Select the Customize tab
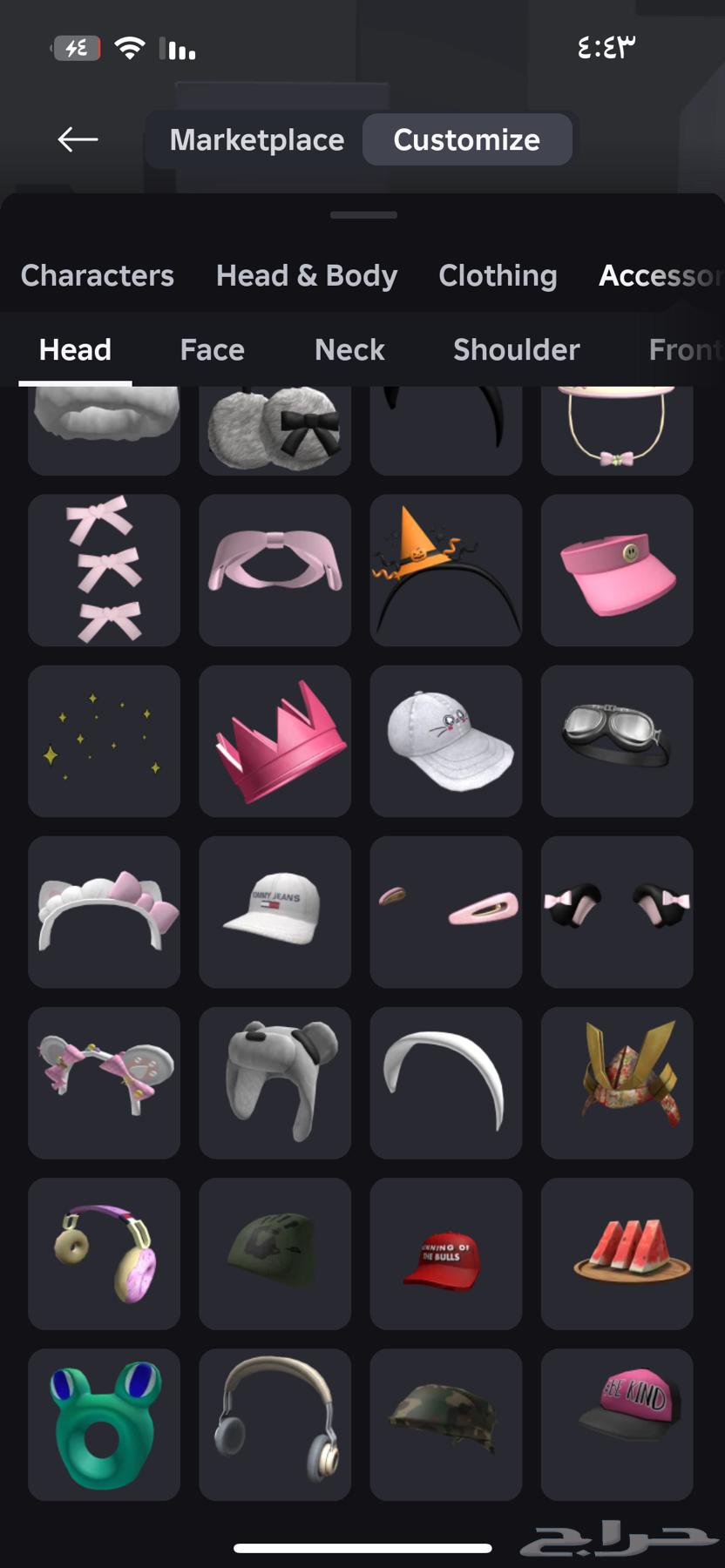The image size is (725, 1568). pyautogui.click(x=466, y=139)
